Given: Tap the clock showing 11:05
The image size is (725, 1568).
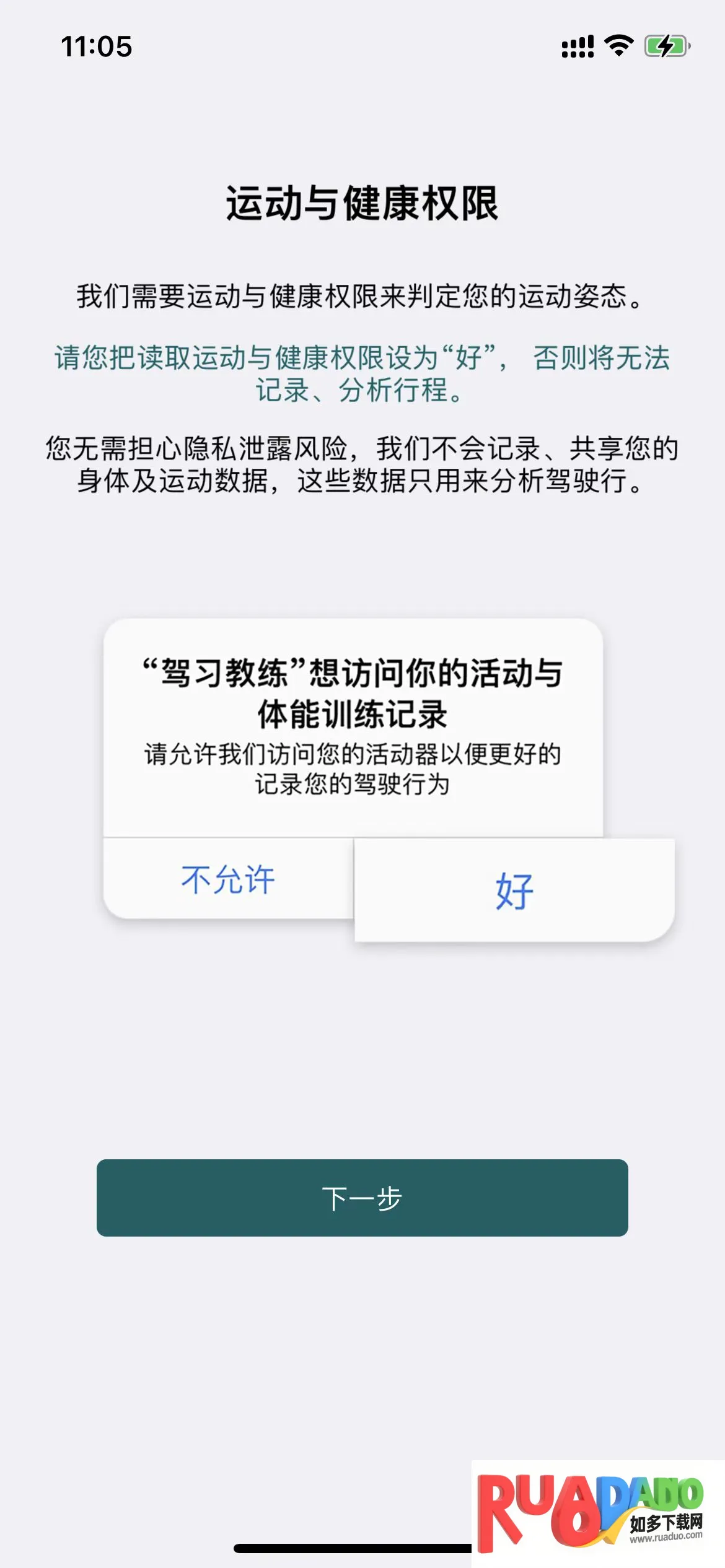Looking at the screenshot, I should (96, 45).
